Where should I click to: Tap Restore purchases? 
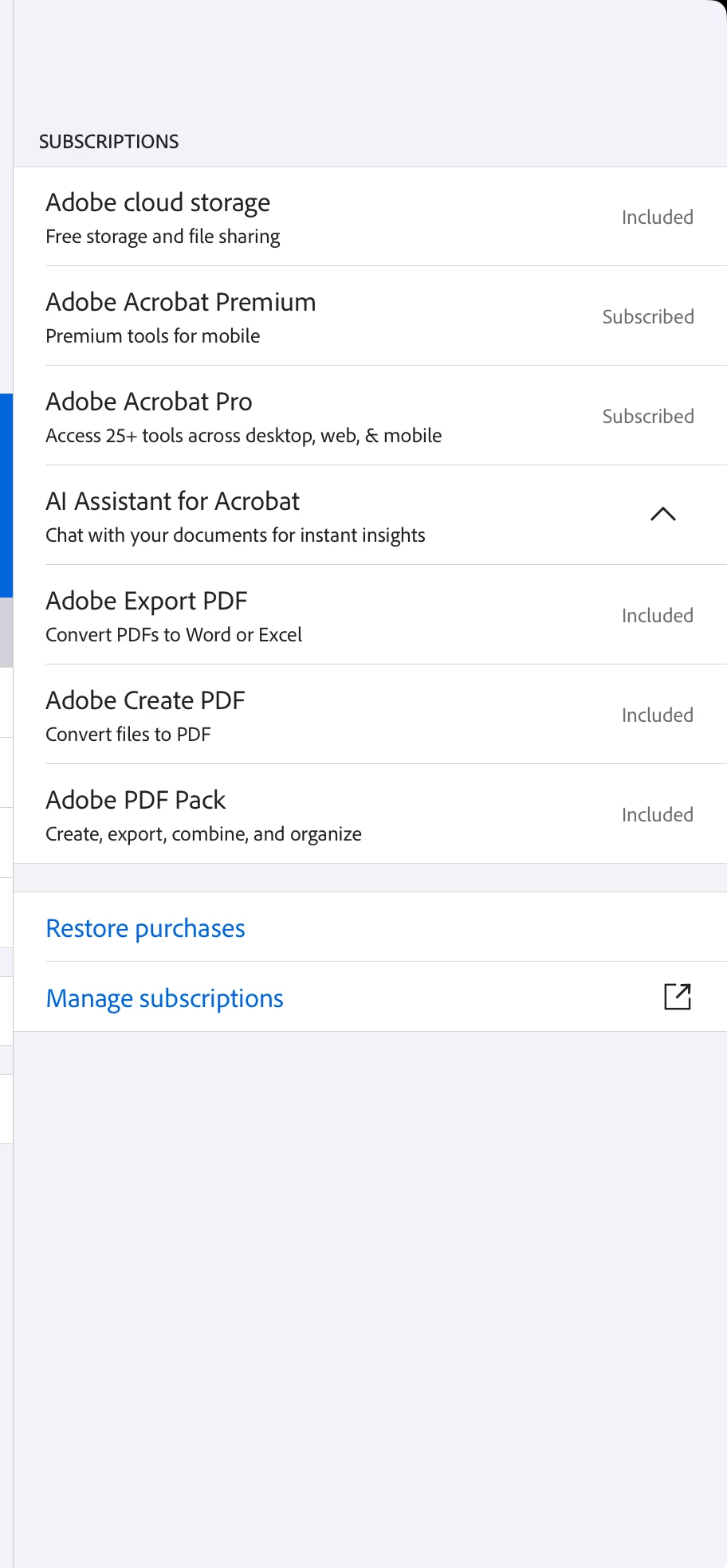[146, 928]
